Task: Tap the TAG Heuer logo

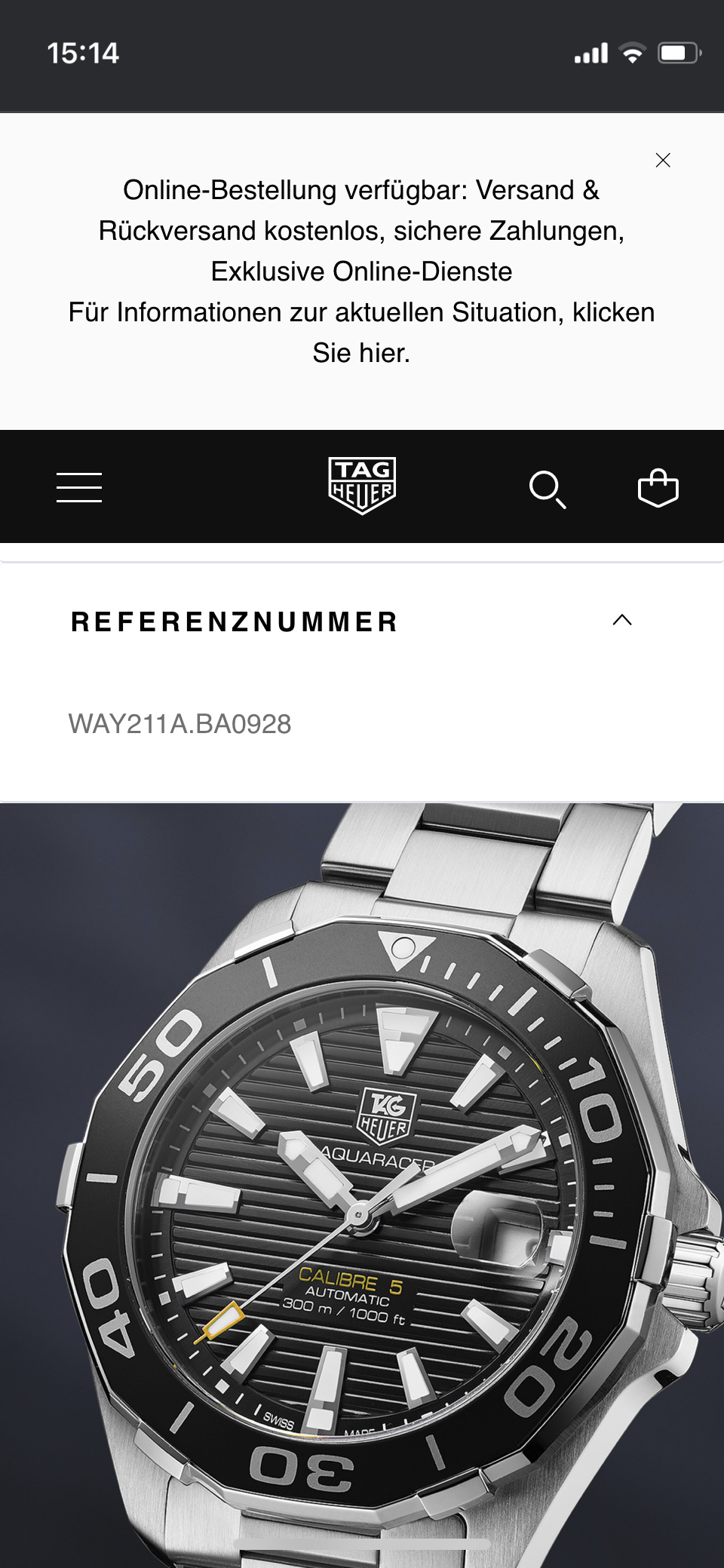Action: pyautogui.click(x=362, y=486)
